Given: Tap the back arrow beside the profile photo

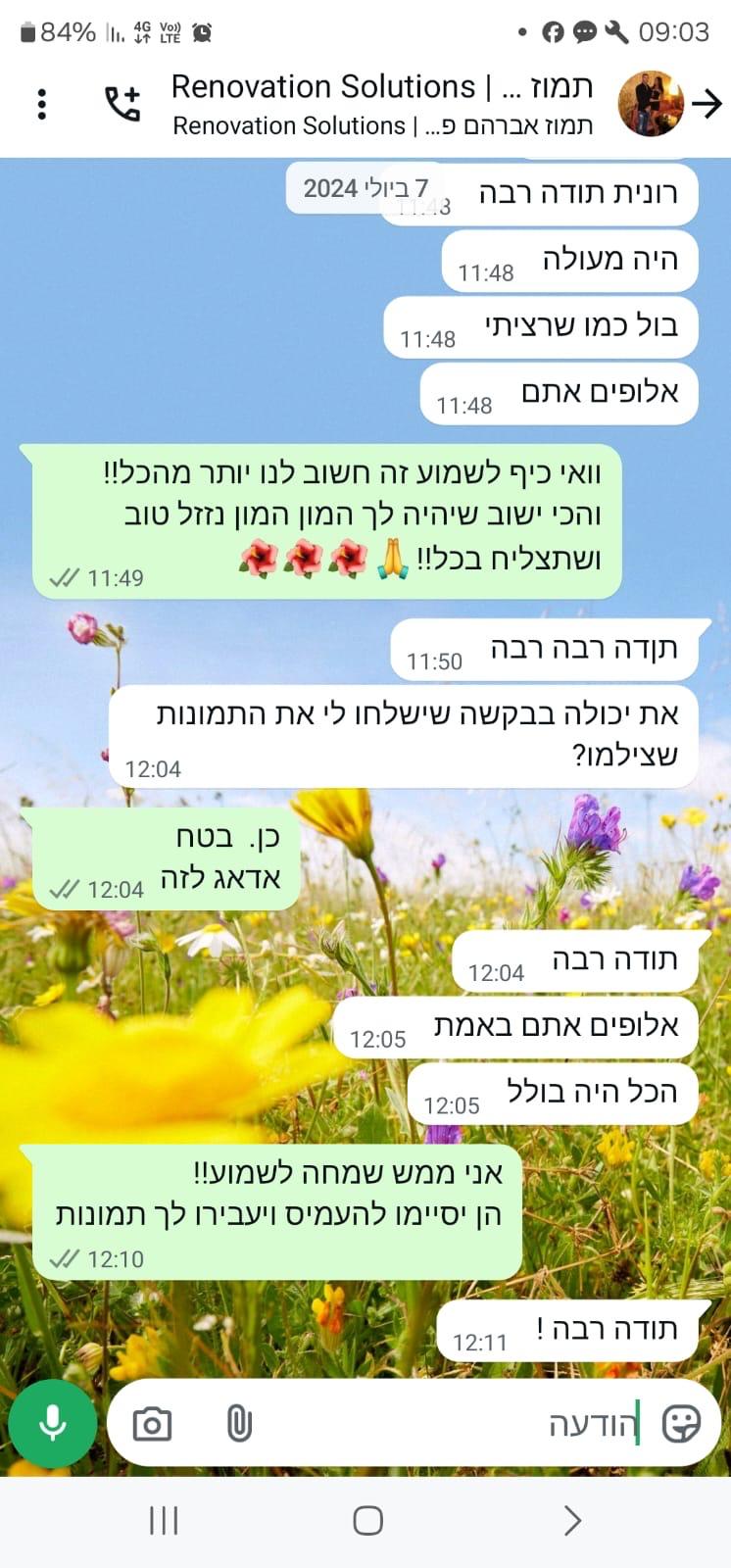Looking at the screenshot, I should coord(707,104).
